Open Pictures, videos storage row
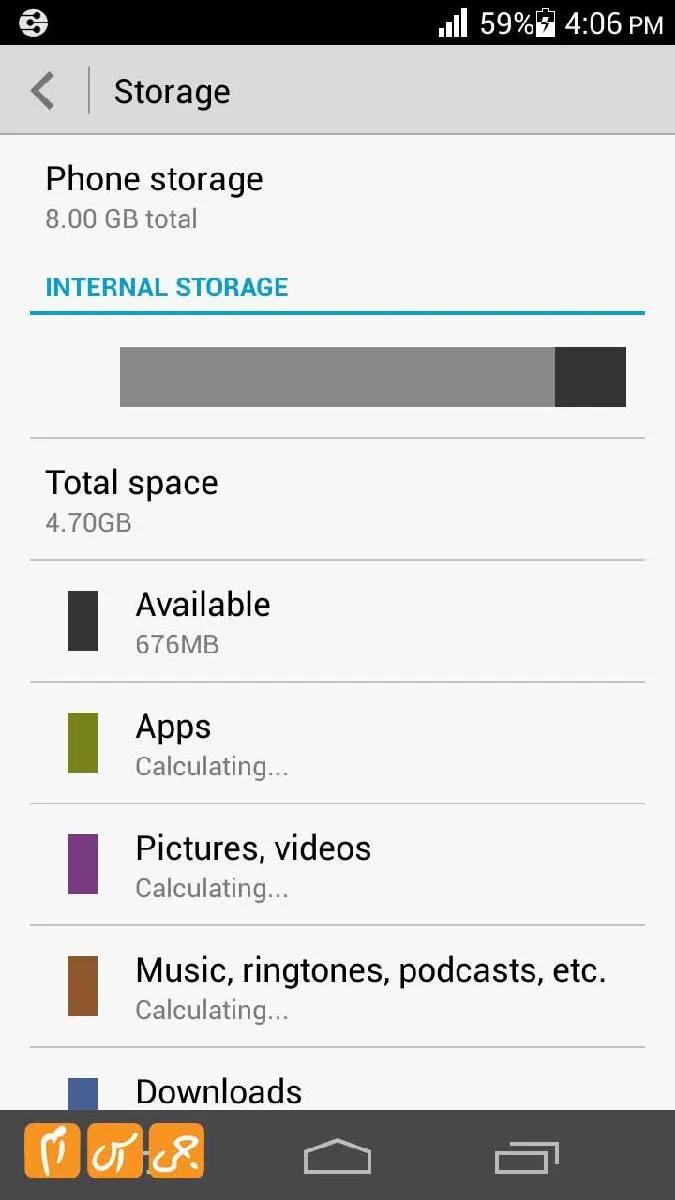 pyautogui.click(x=337, y=865)
